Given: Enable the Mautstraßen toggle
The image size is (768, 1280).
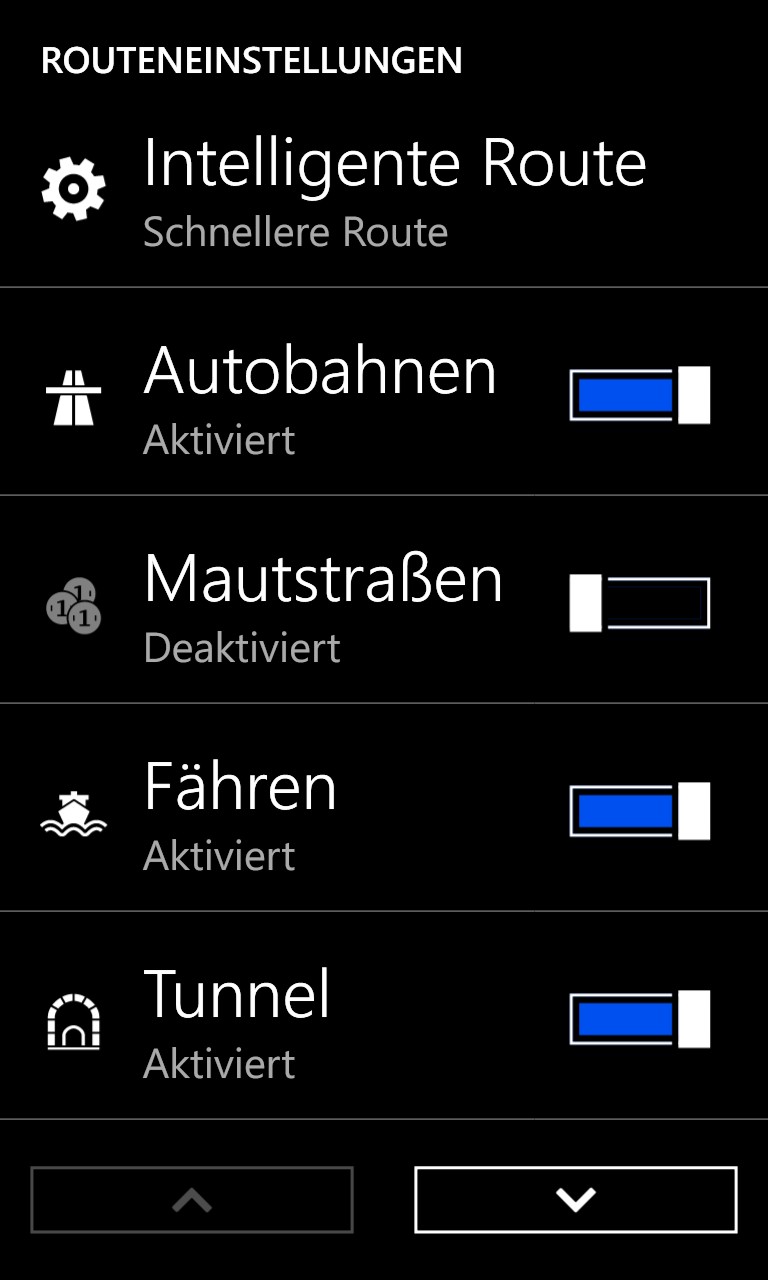Looking at the screenshot, I should pyautogui.click(x=640, y=603).
